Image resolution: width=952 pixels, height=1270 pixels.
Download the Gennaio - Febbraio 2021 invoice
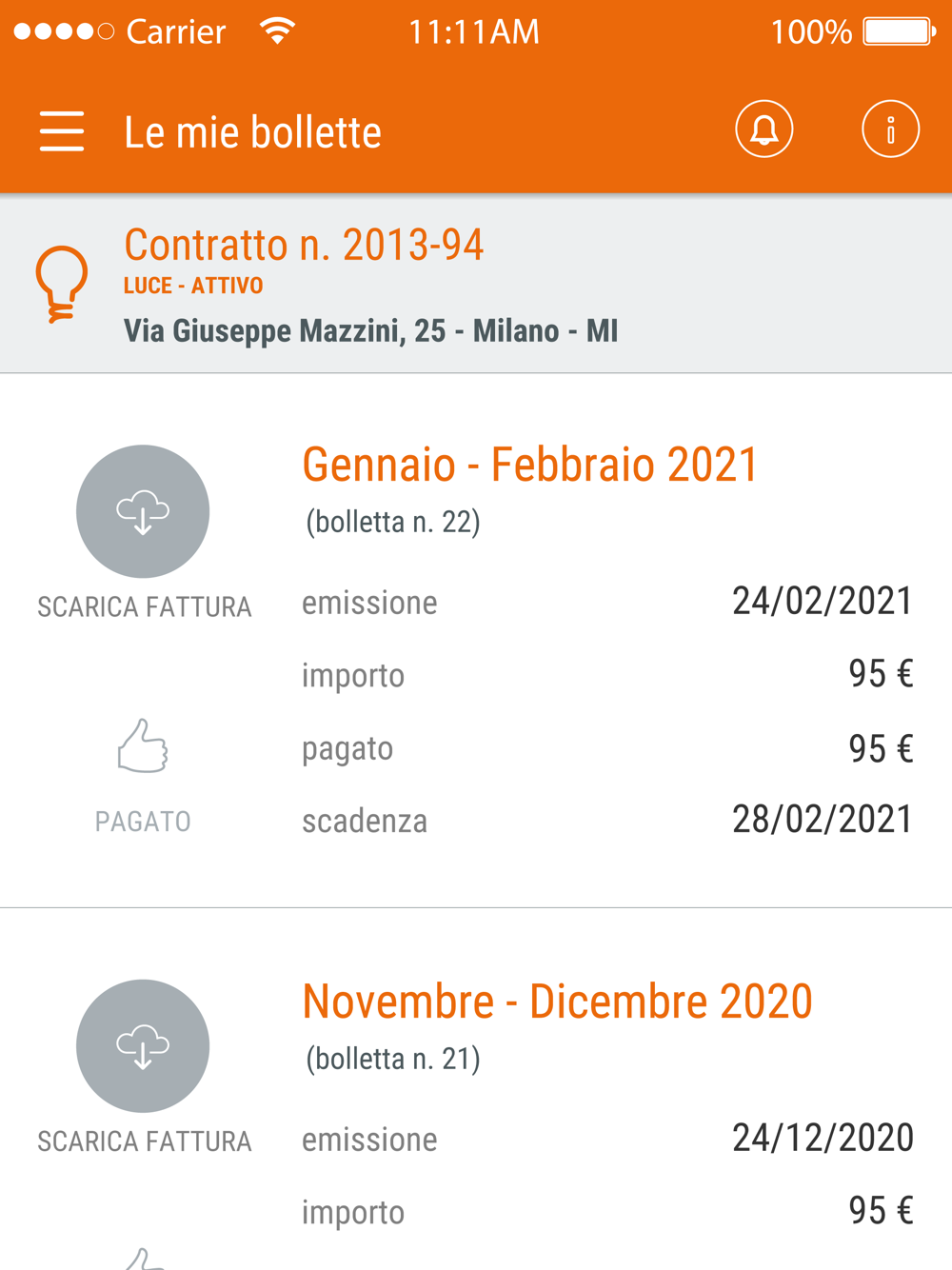point(143,512)
